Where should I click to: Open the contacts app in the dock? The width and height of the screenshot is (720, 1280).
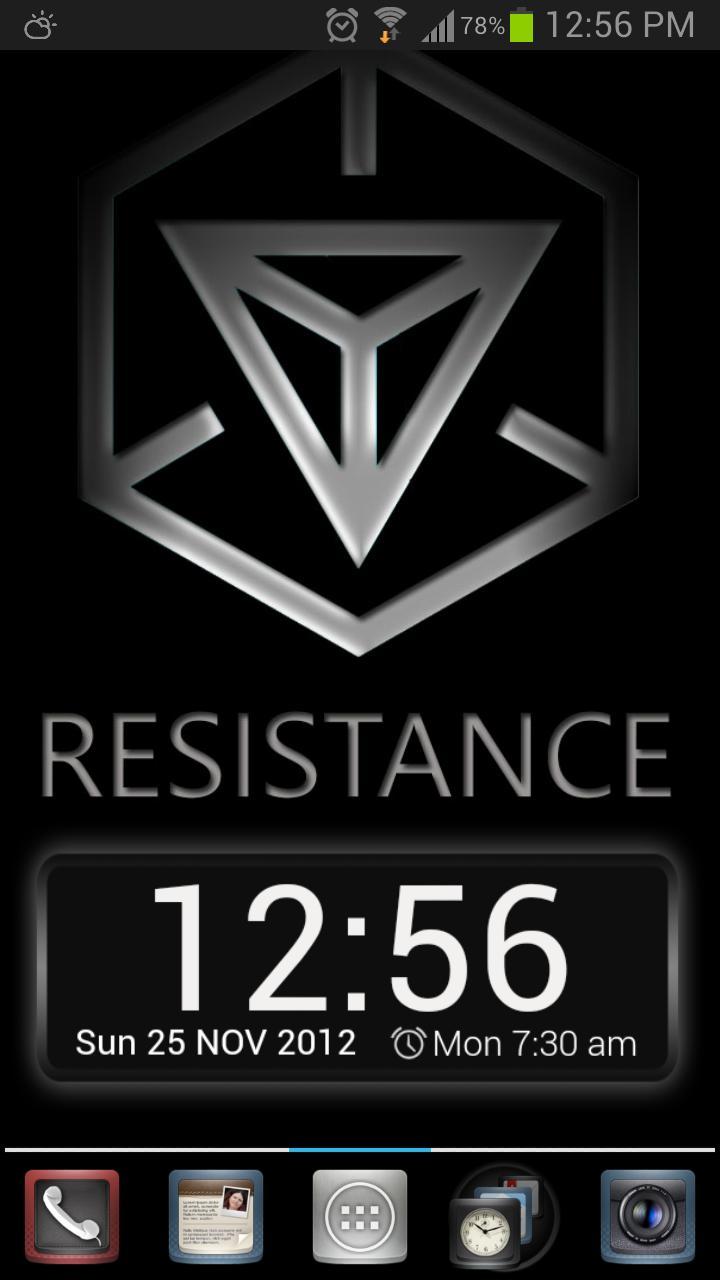(216, 1215)
